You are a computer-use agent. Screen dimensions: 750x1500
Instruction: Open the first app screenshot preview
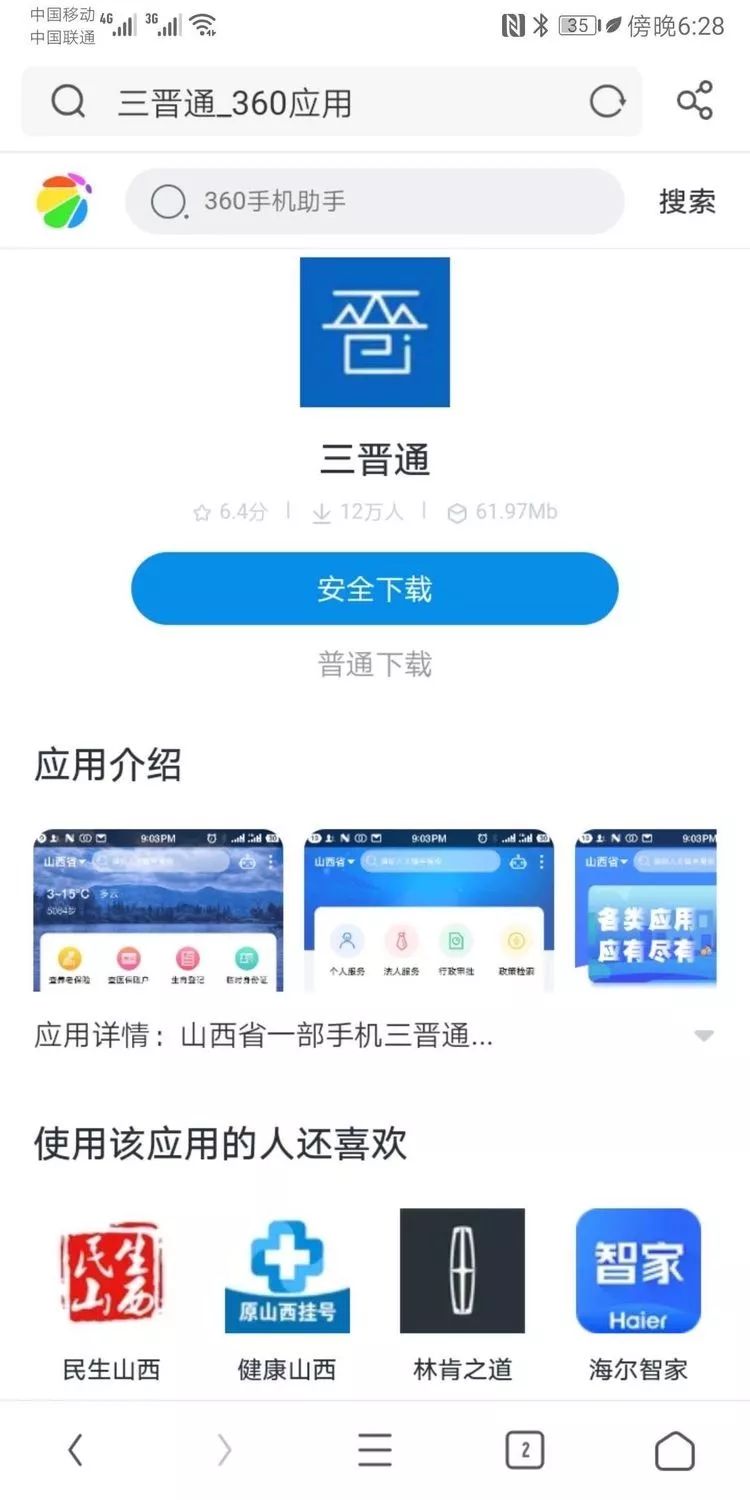(158, 910)
